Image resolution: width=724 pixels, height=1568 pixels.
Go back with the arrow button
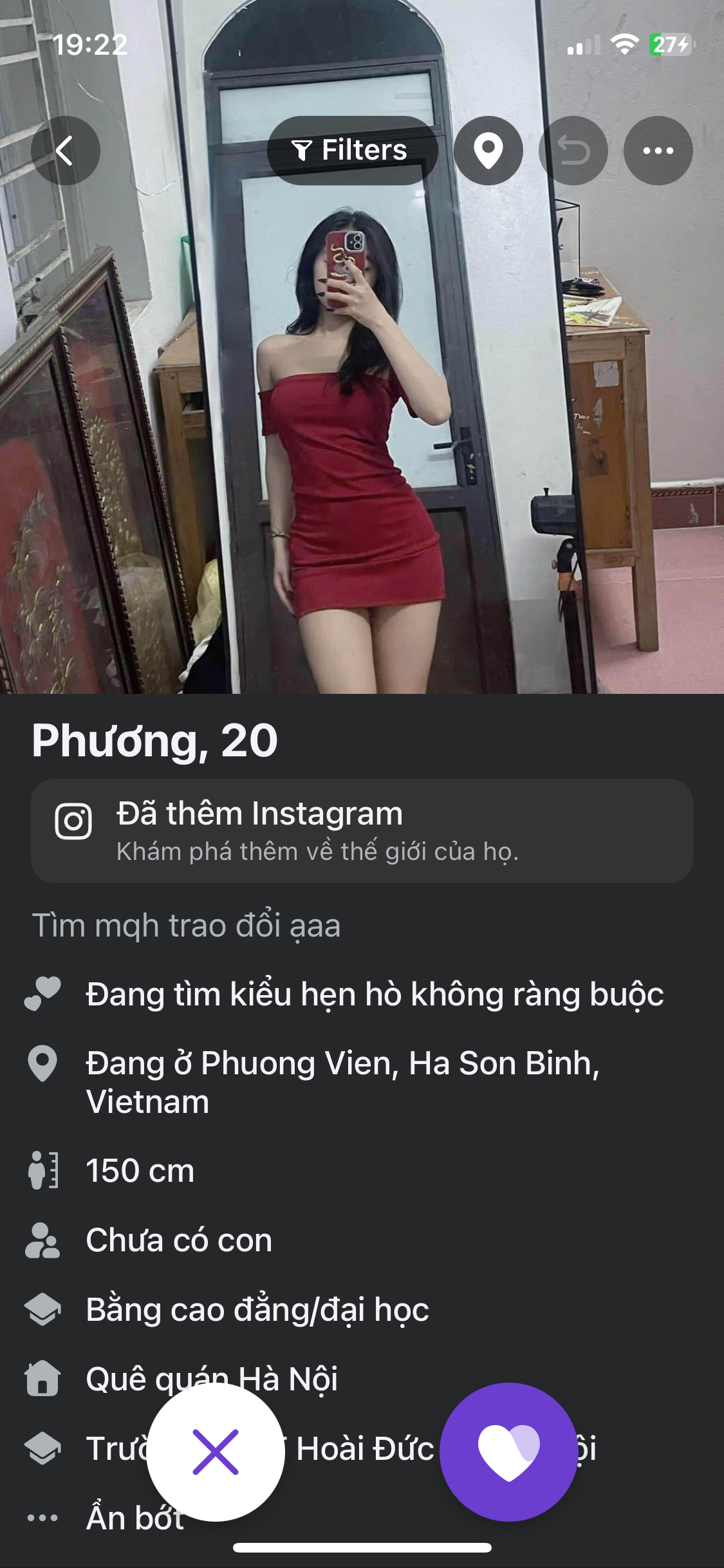coord(65,151)
